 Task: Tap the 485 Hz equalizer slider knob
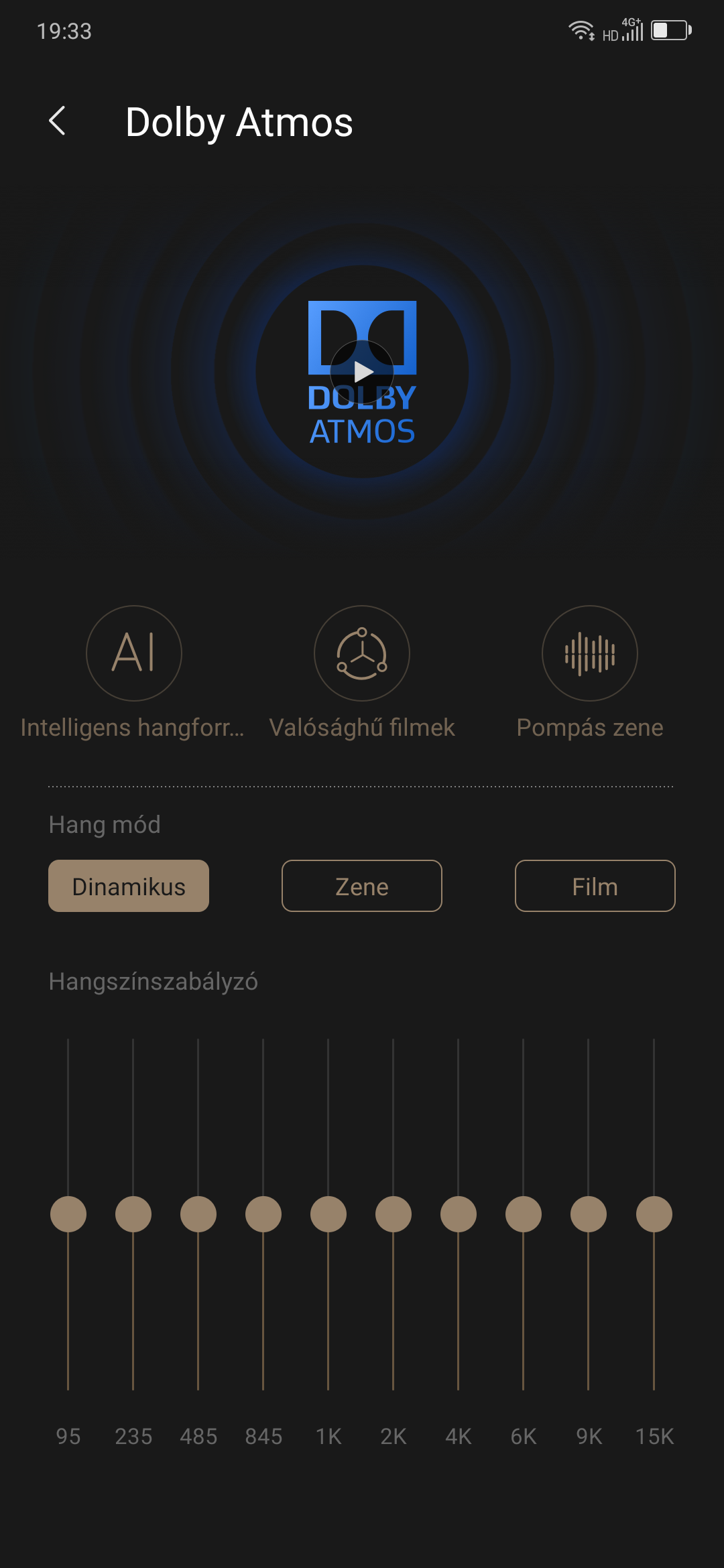point(198,1214)
